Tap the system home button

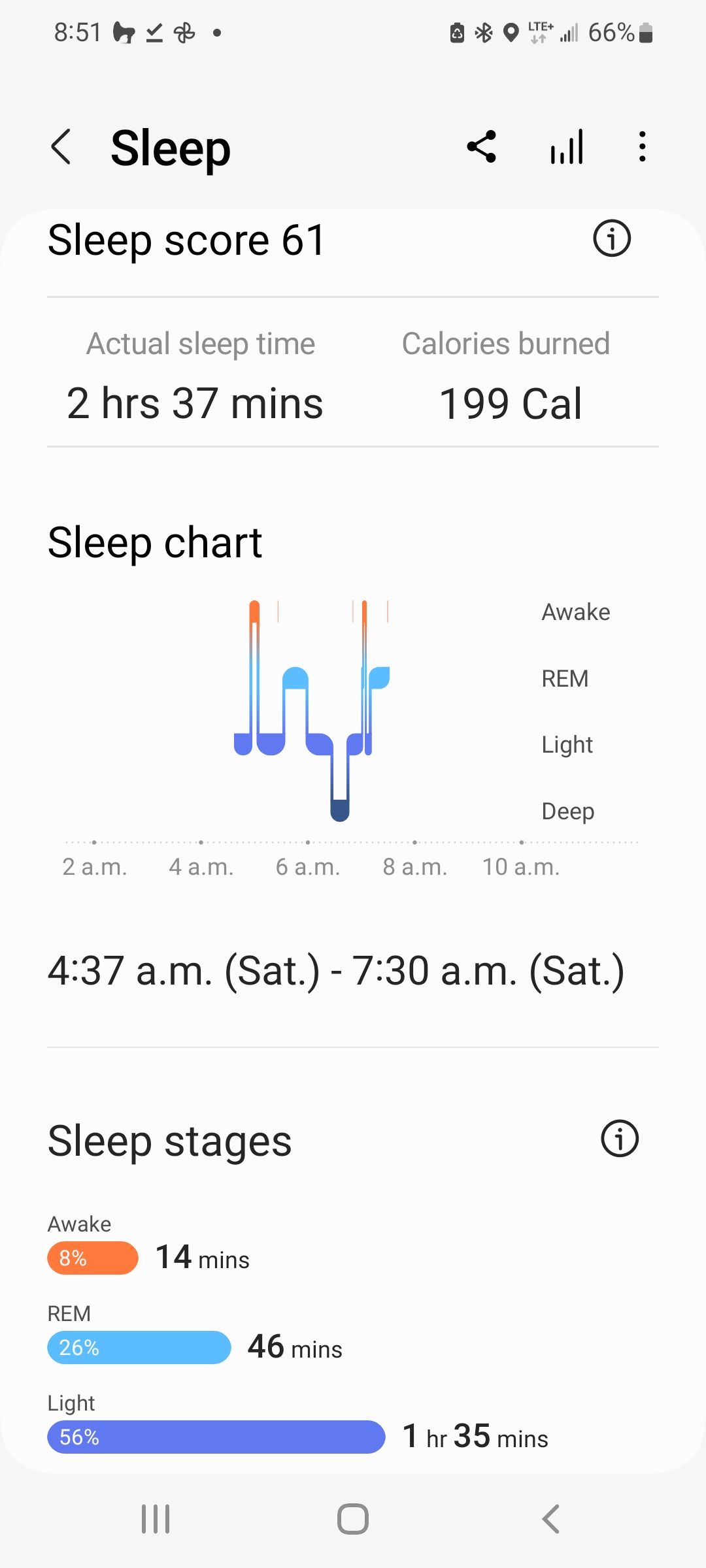coord(353,1518)
